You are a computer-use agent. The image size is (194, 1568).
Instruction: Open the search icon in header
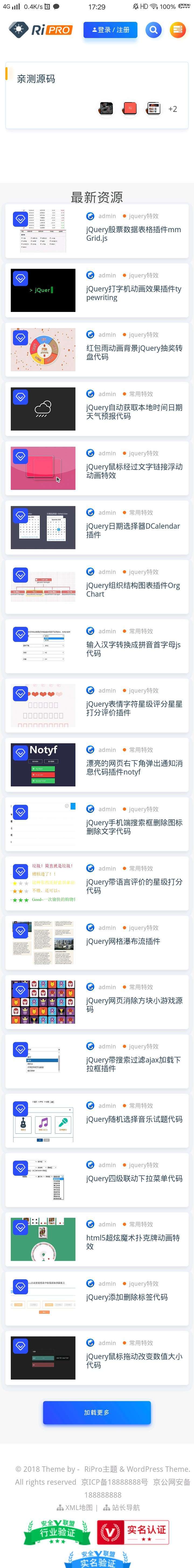tap(154, 30)
